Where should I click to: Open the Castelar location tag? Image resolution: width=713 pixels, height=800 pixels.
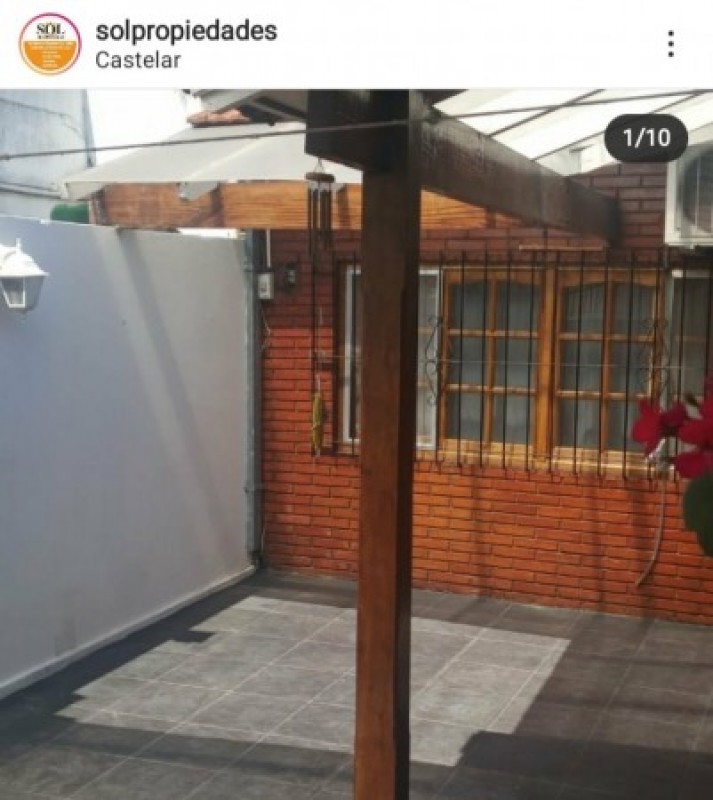point(138,60)
